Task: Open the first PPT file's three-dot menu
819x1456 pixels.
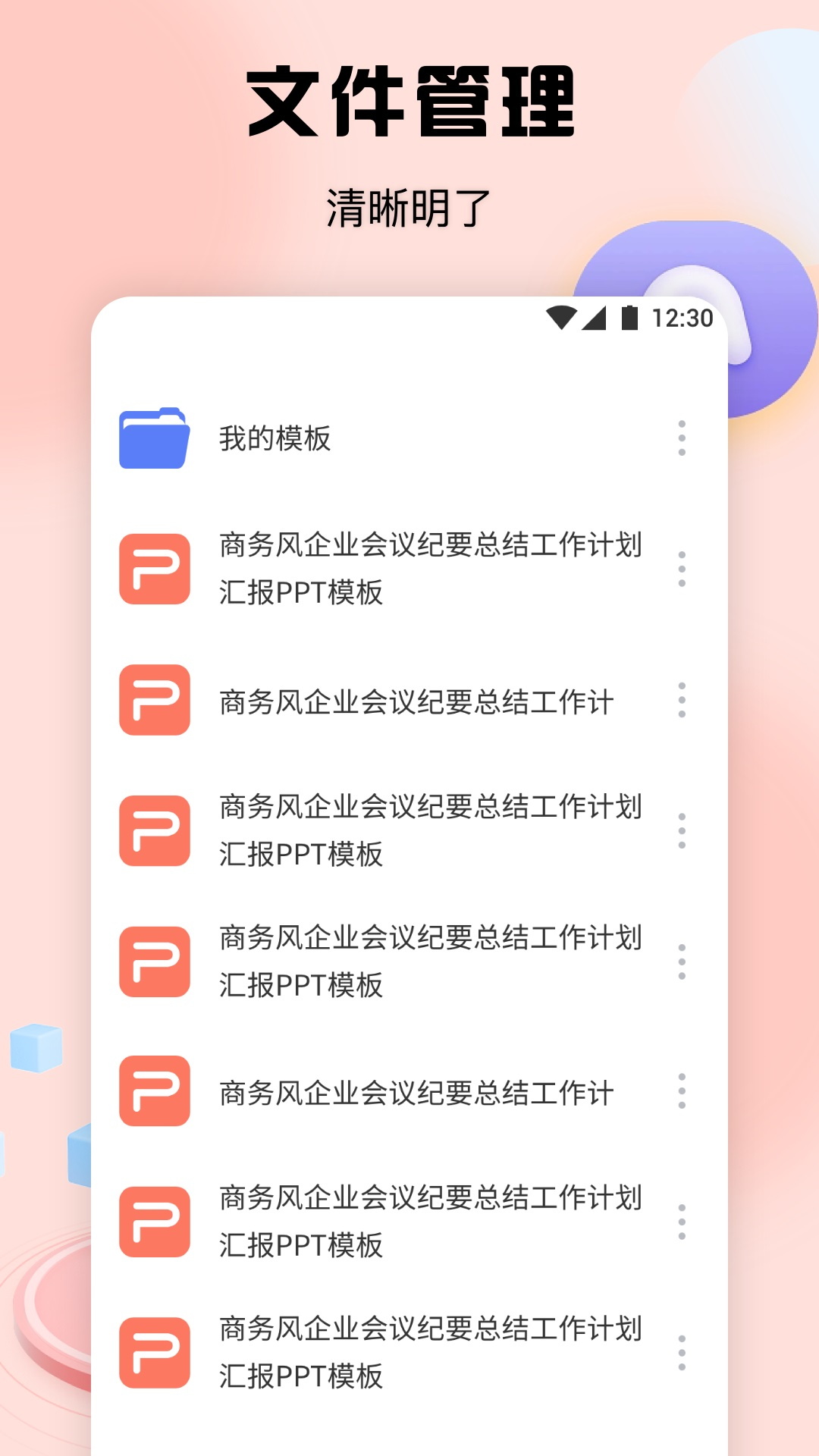Action: pyautogui.click(x=682, y=567)
